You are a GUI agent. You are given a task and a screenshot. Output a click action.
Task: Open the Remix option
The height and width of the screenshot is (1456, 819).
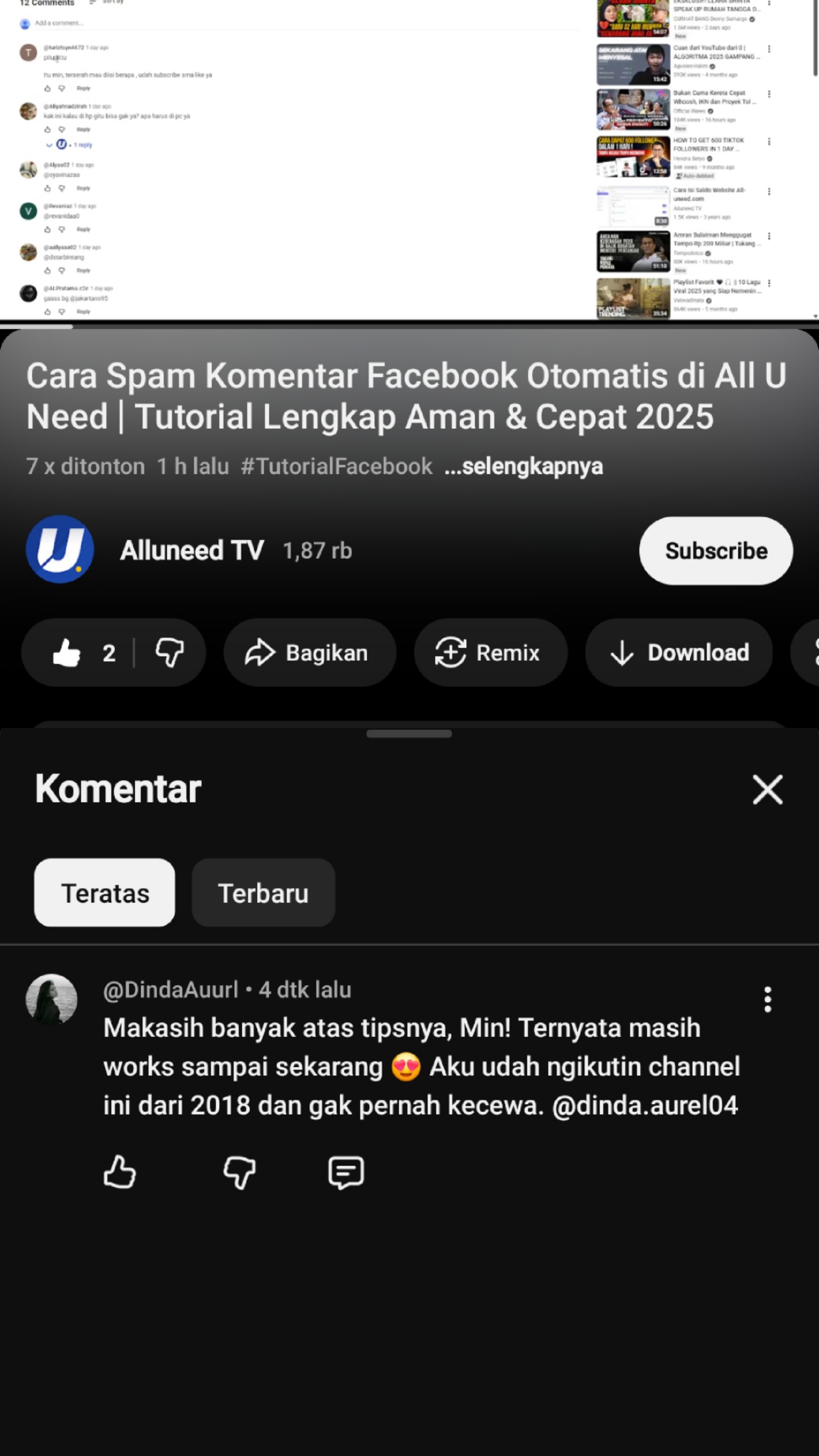pyautogui.click(x=490, y=653)
